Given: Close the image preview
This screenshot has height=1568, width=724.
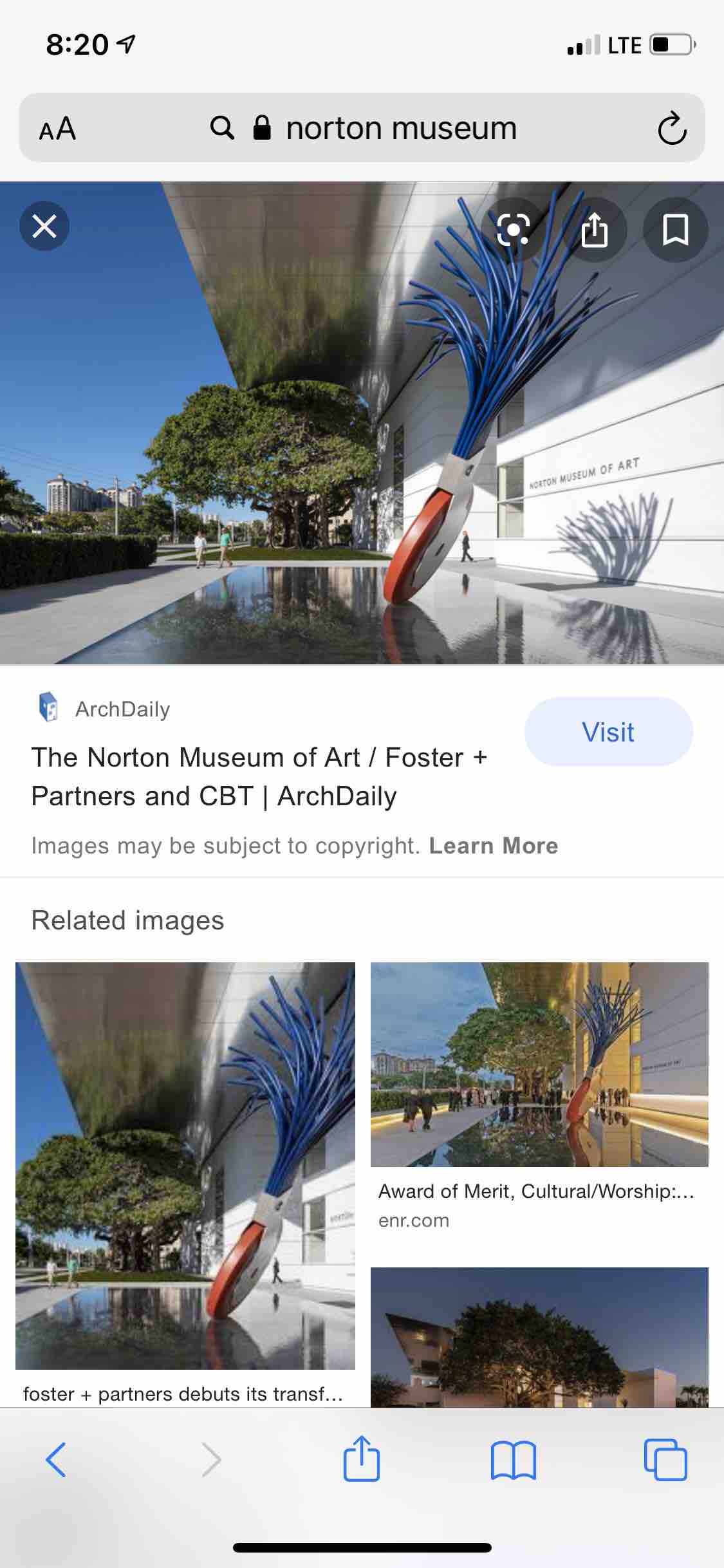Looking at the screenshot, I should [x=44, y=227].
